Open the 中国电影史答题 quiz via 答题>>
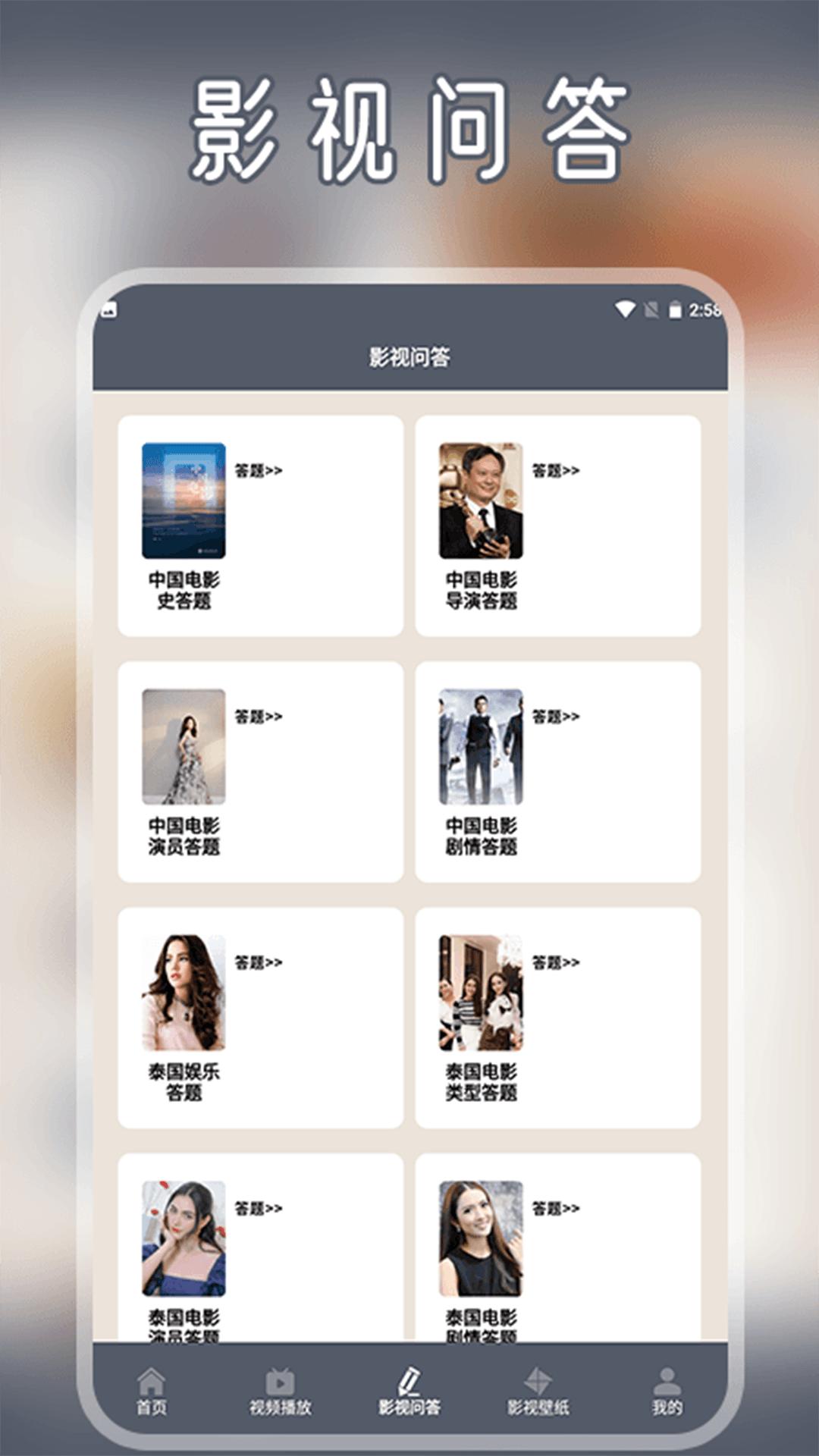Image resolution: width=819 pixels, height=1456 pixels. [258, 470]
